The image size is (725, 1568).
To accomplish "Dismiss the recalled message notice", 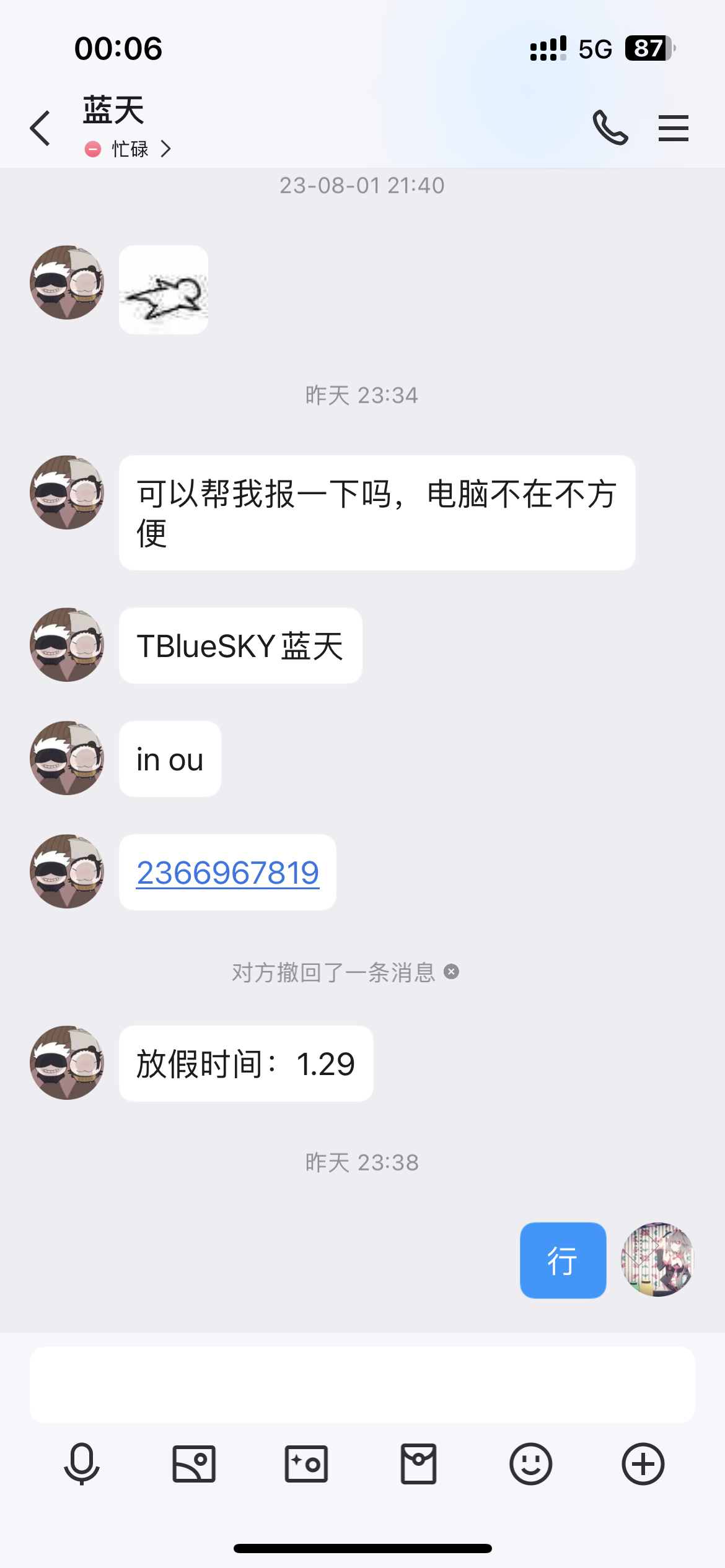I will click(452, 972).
